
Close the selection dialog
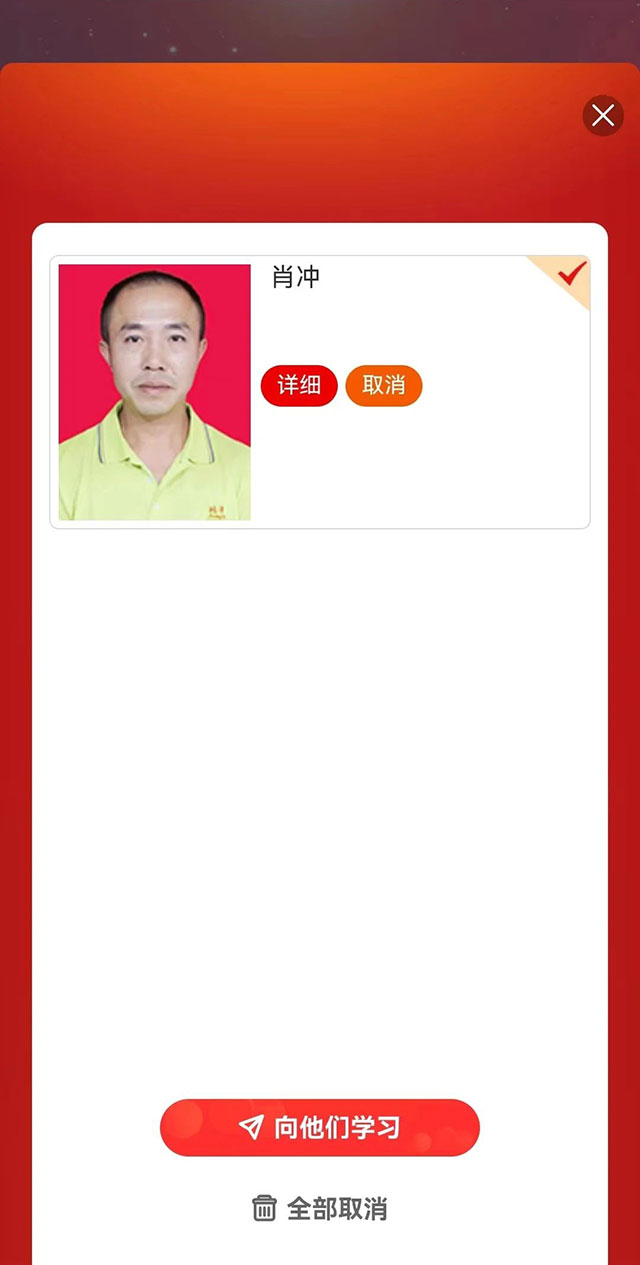coord(603,116)
